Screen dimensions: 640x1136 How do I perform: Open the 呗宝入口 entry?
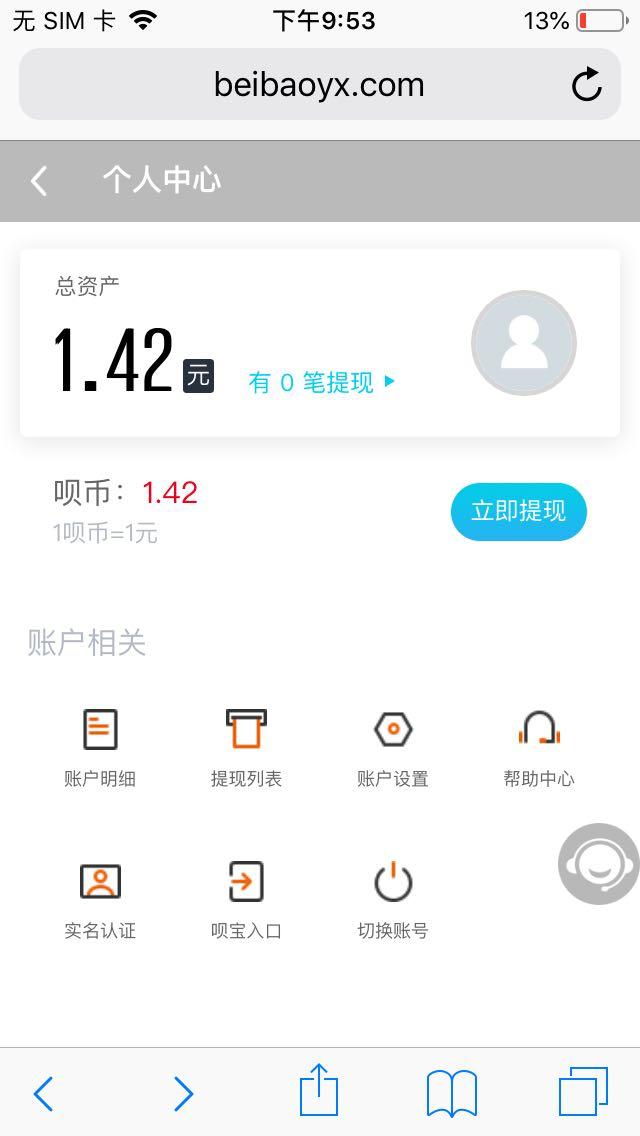(x=246, y=898)
